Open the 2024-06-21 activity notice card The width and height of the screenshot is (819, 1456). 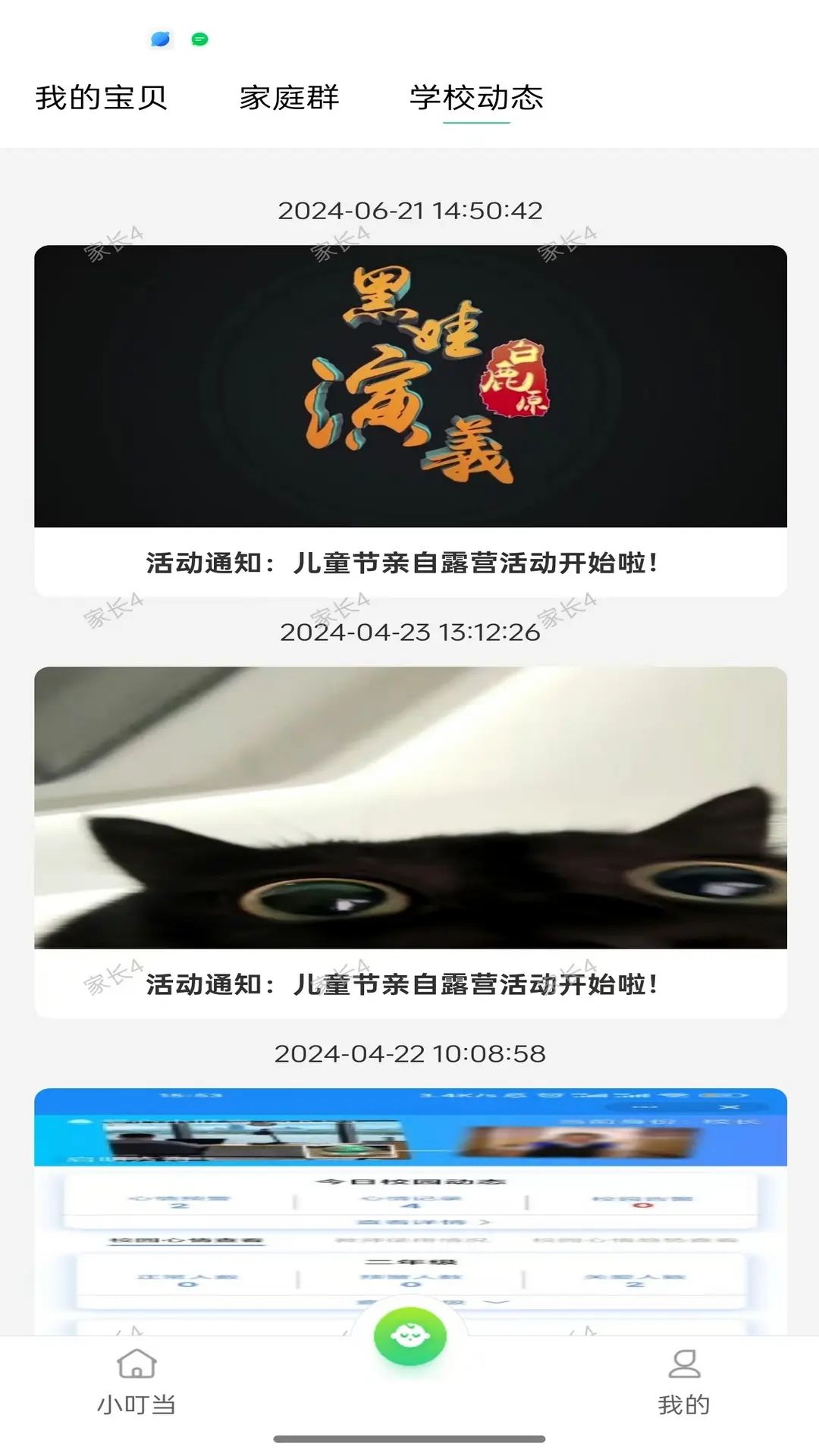[x=410, y=419]
